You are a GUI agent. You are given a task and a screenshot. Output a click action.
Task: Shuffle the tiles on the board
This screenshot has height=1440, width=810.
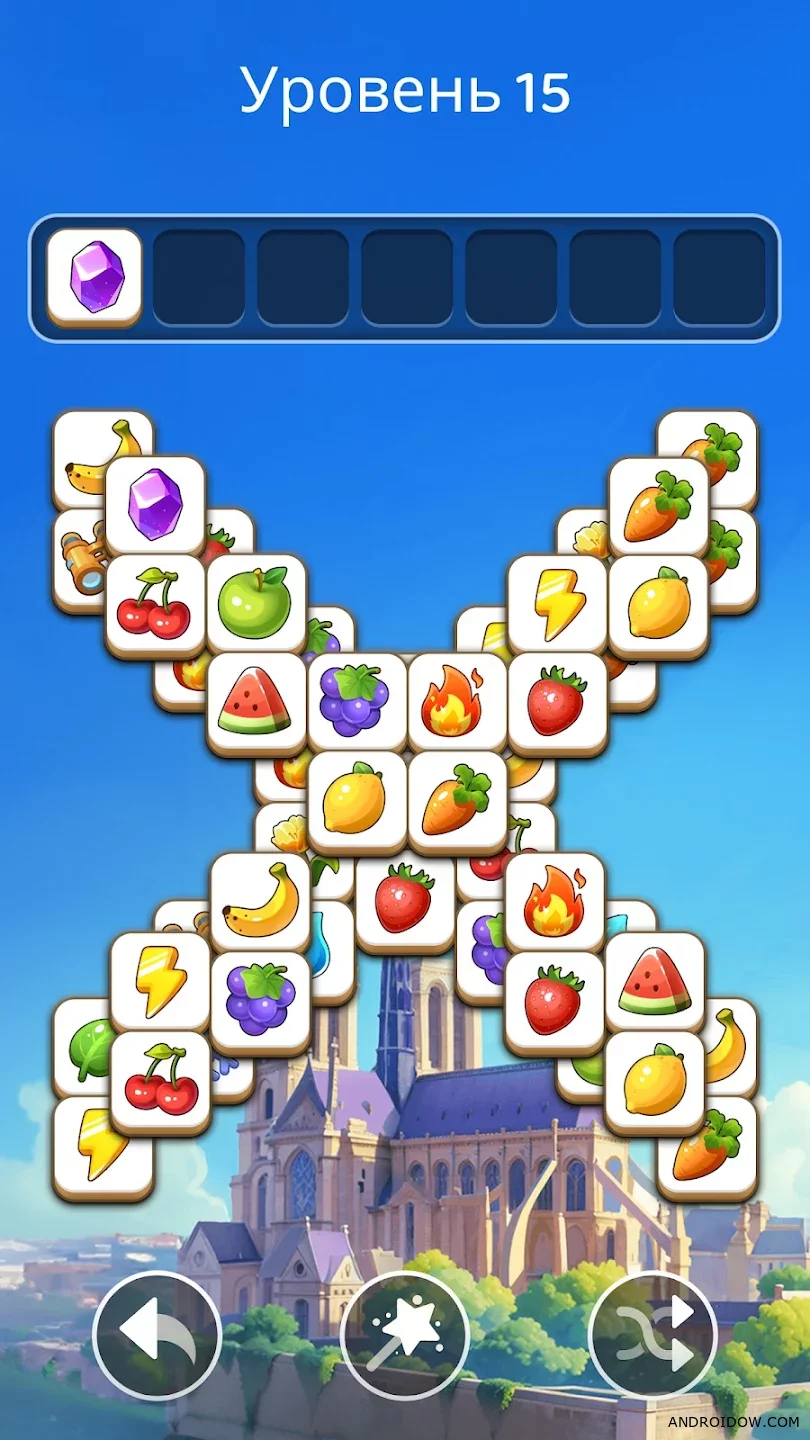[x=652, y=1334]
